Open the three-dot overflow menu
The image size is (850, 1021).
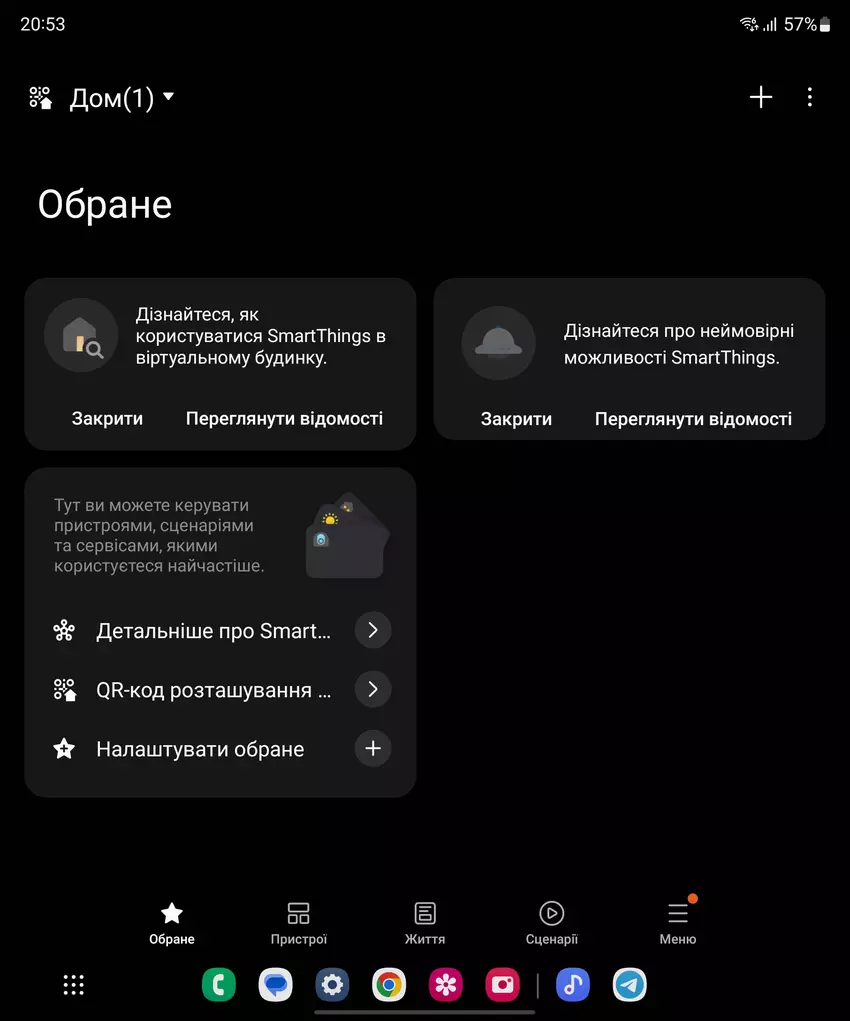809,97
